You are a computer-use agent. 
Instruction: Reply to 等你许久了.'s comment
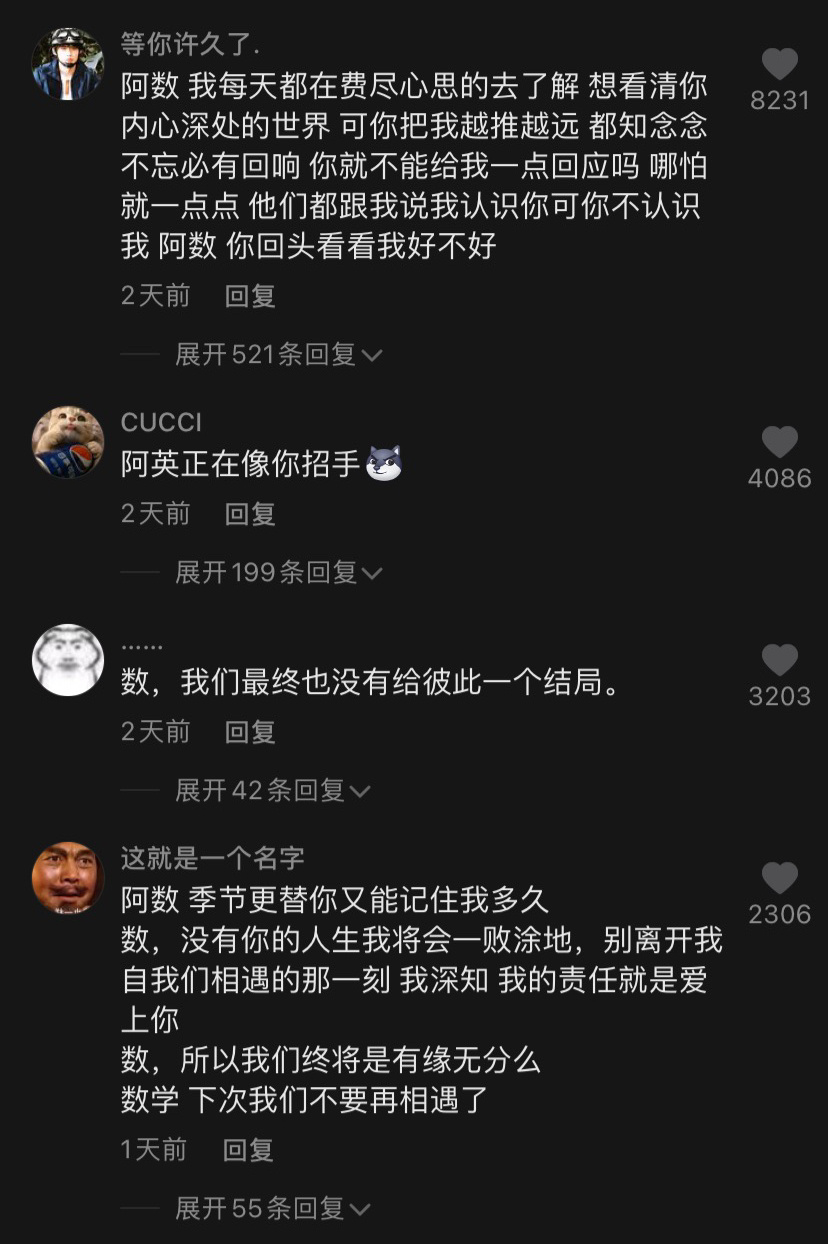tap(250, 296)
